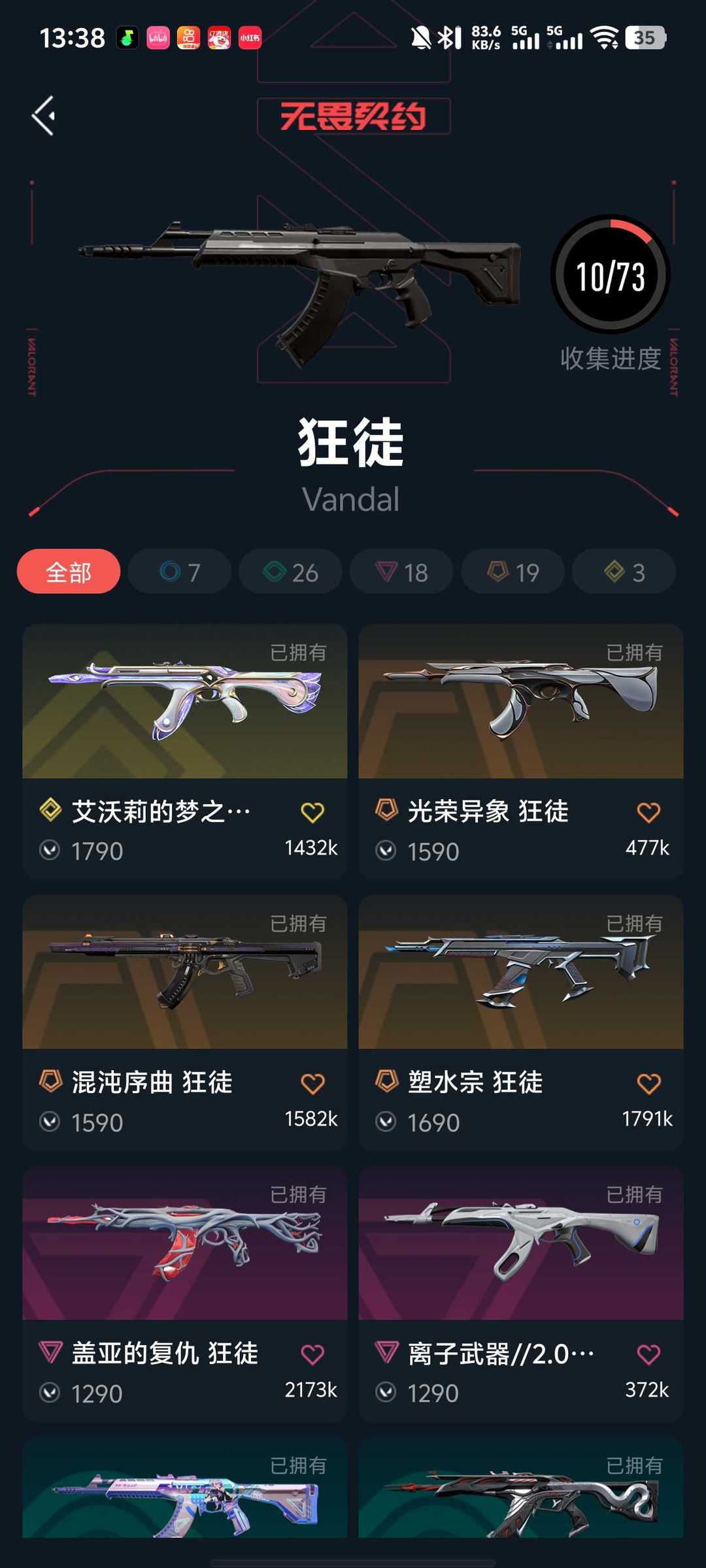Heart the 盖亚的复仇 狂徒 skin
This screenshot has height=1568, width=706.
point(312,1354)
